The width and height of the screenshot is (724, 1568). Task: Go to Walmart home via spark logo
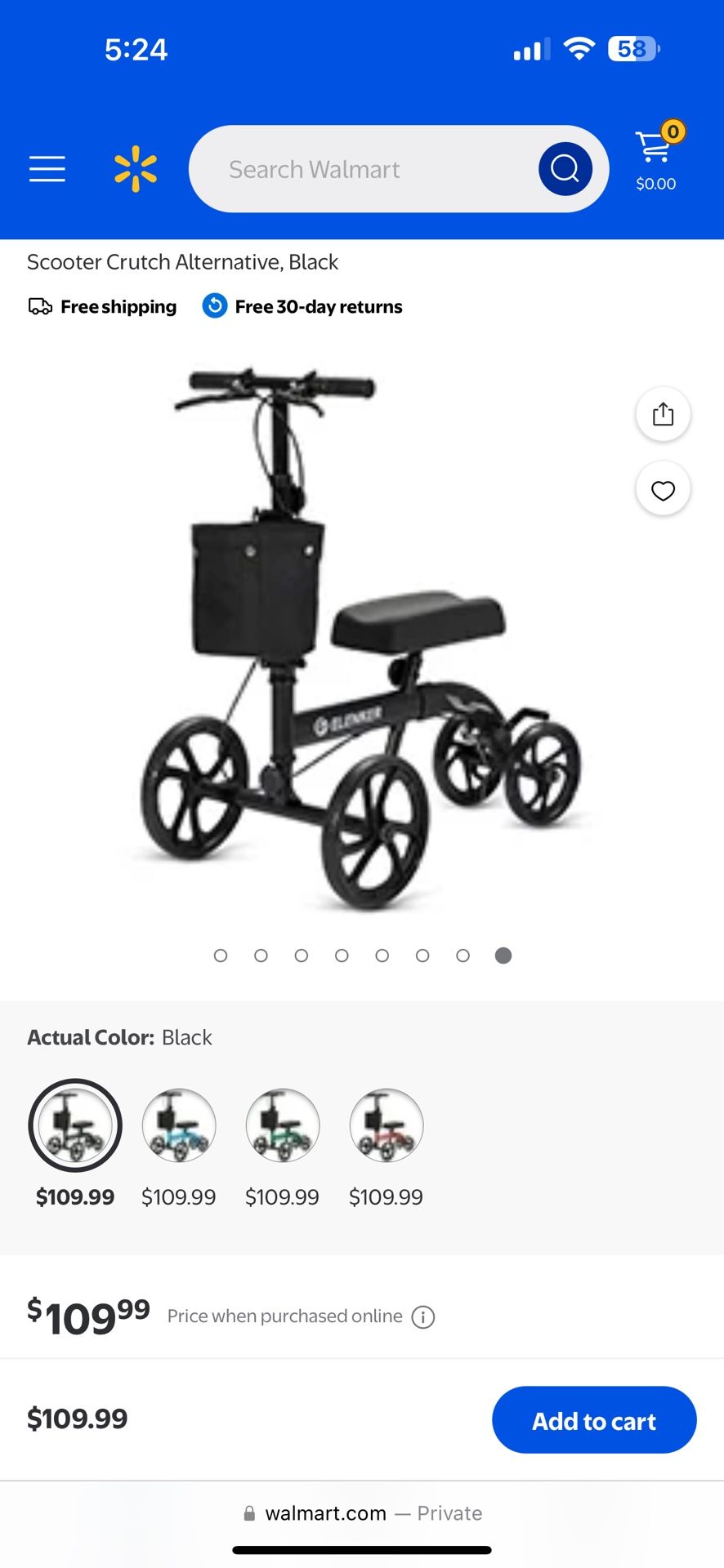[136, 169]
